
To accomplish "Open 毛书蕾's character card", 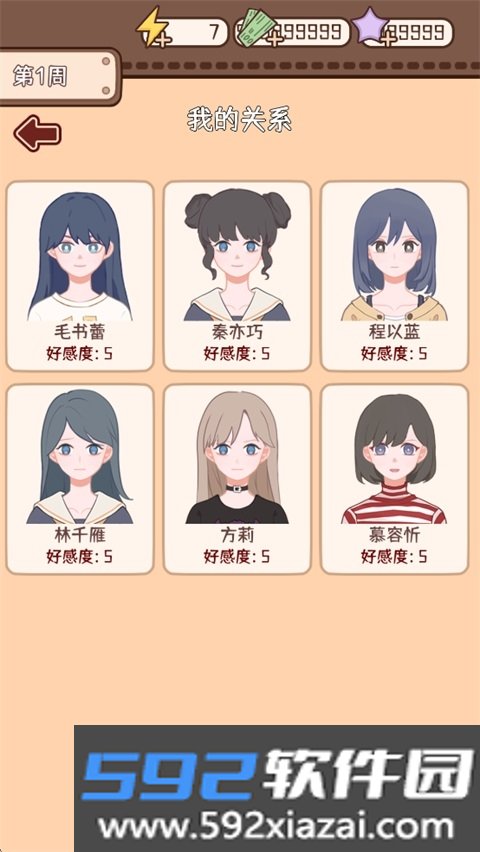I will [79, 276].
